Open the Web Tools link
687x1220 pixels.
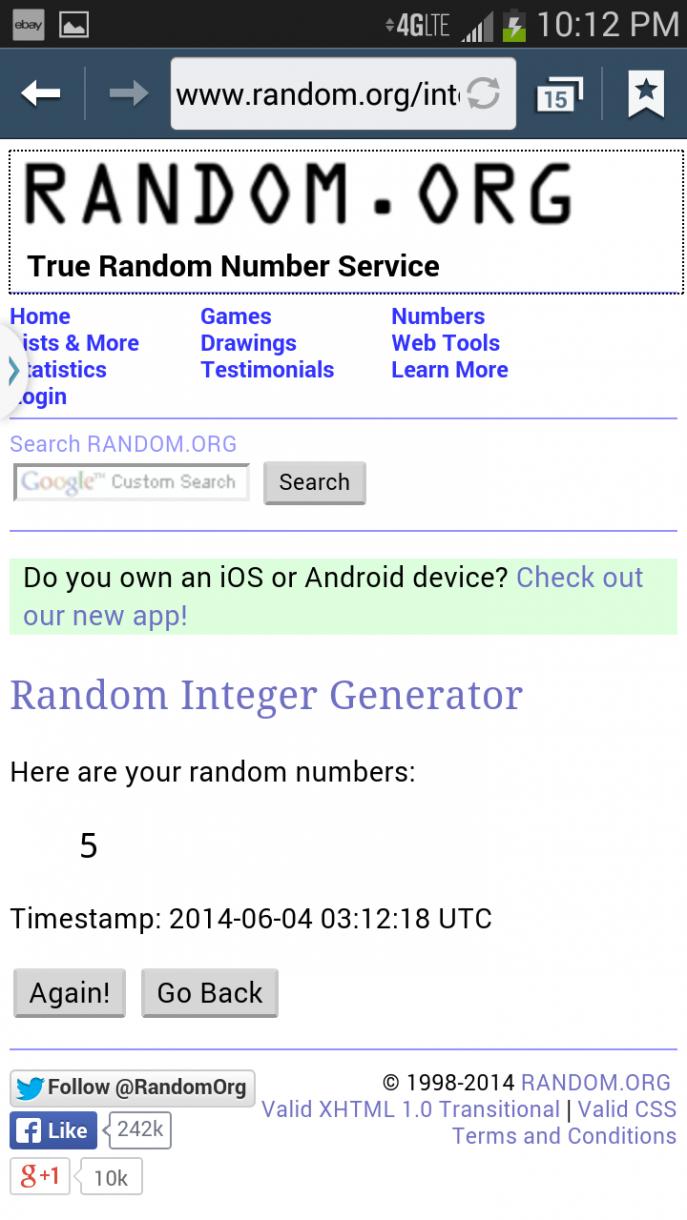(445, 343)
